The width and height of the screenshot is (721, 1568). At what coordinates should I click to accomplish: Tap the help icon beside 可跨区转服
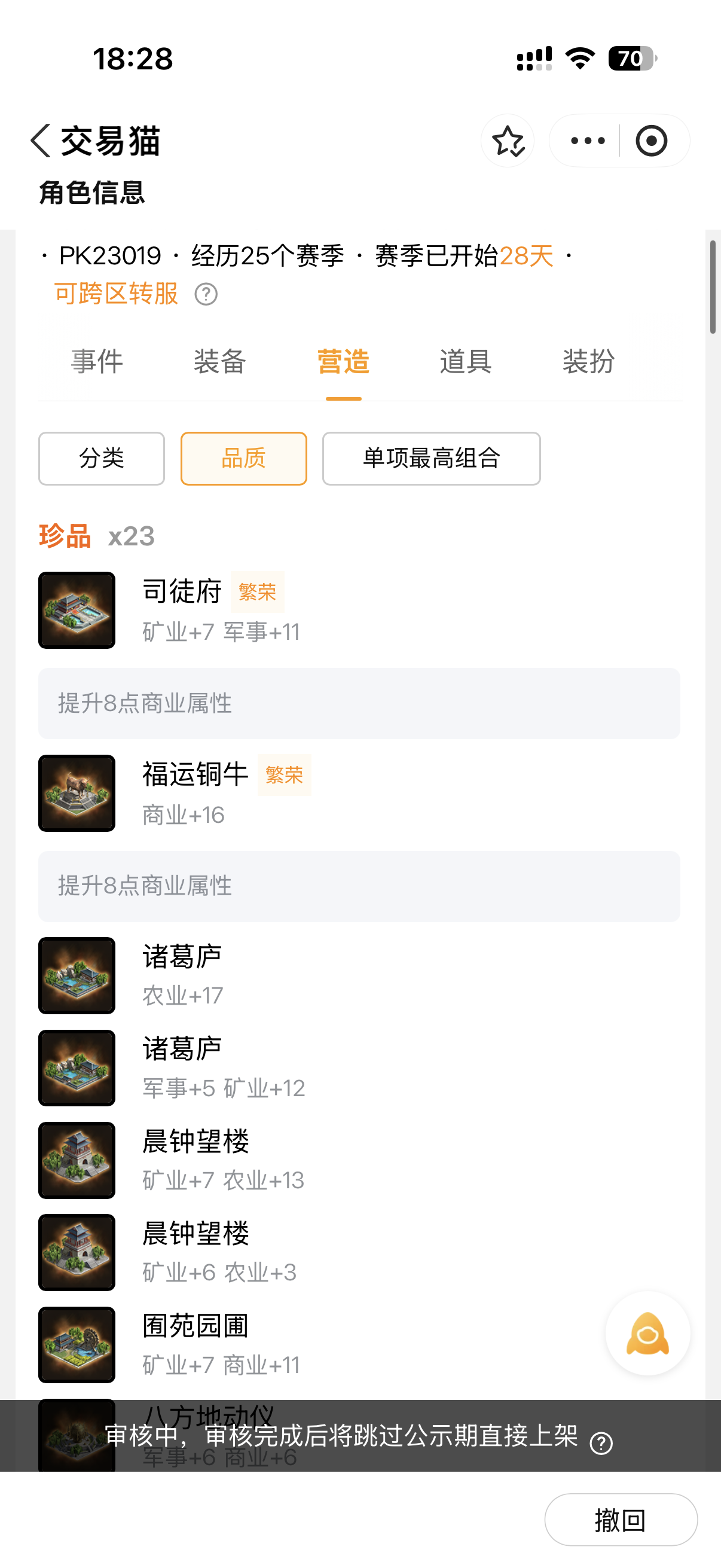click(x=206, y=295)
